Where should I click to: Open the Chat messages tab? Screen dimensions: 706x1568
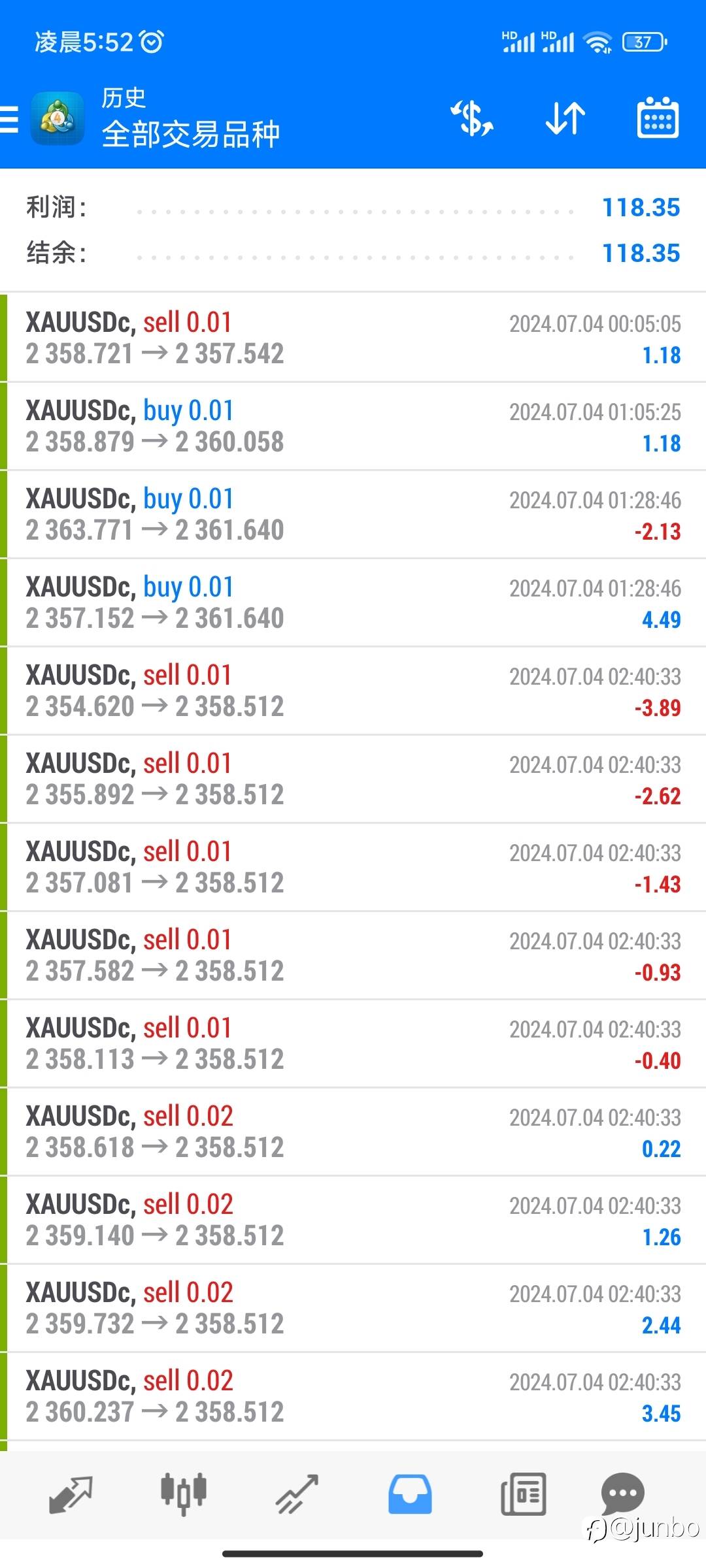pyautogui.click(x=622, y=1494)
